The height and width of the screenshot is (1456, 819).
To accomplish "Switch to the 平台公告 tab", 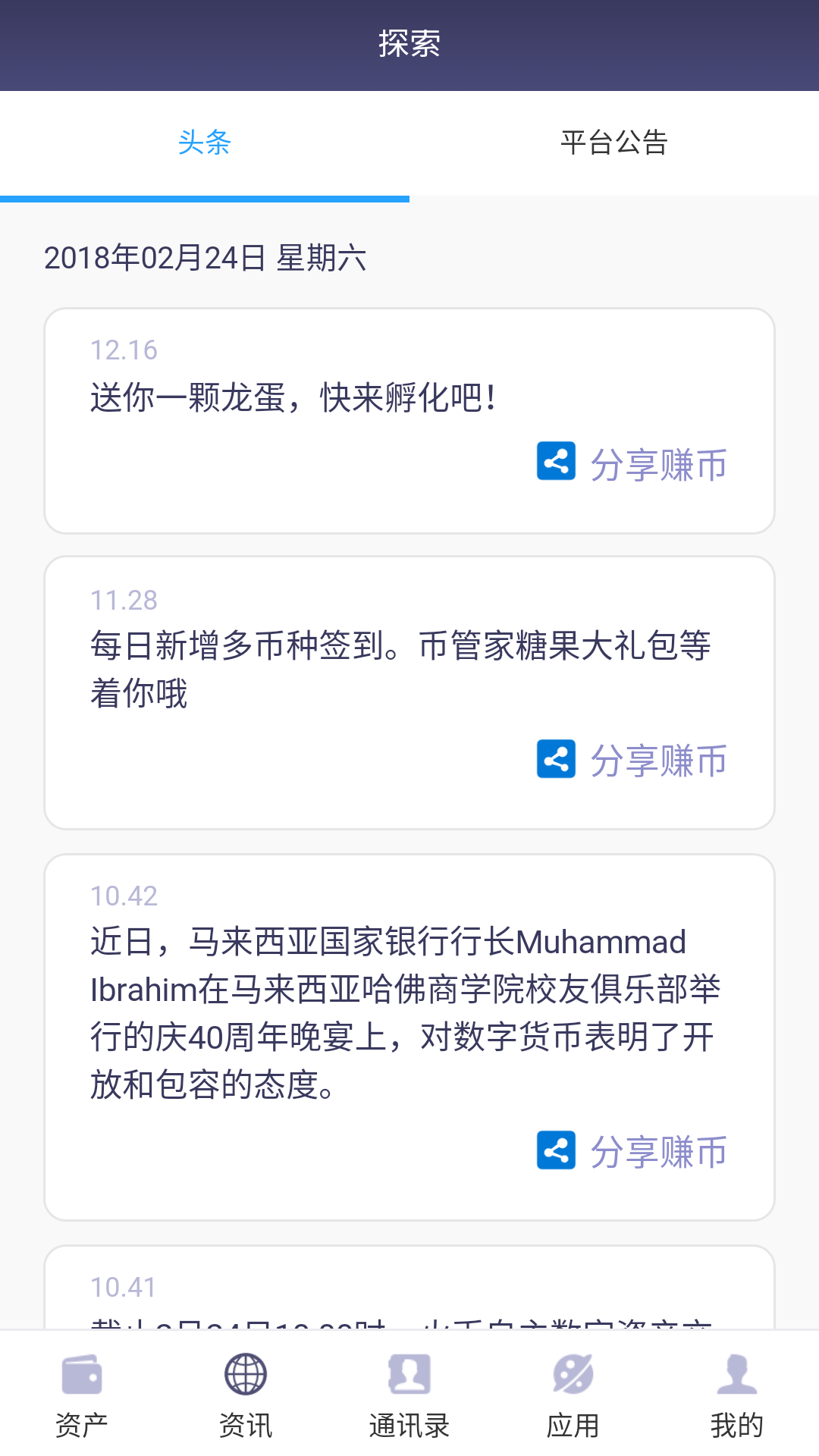I will click(614, 143).
